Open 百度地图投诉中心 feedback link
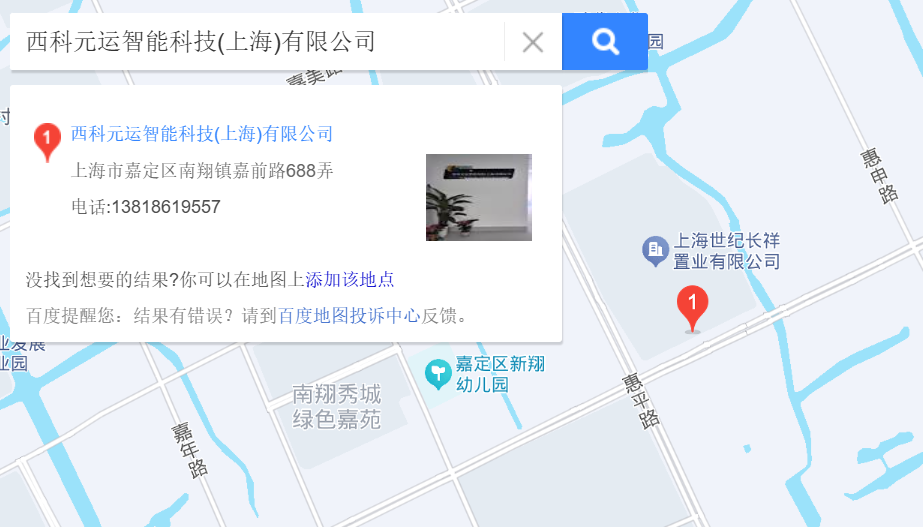923x527 pixels. pyautogui.click(x=349, y=316)
